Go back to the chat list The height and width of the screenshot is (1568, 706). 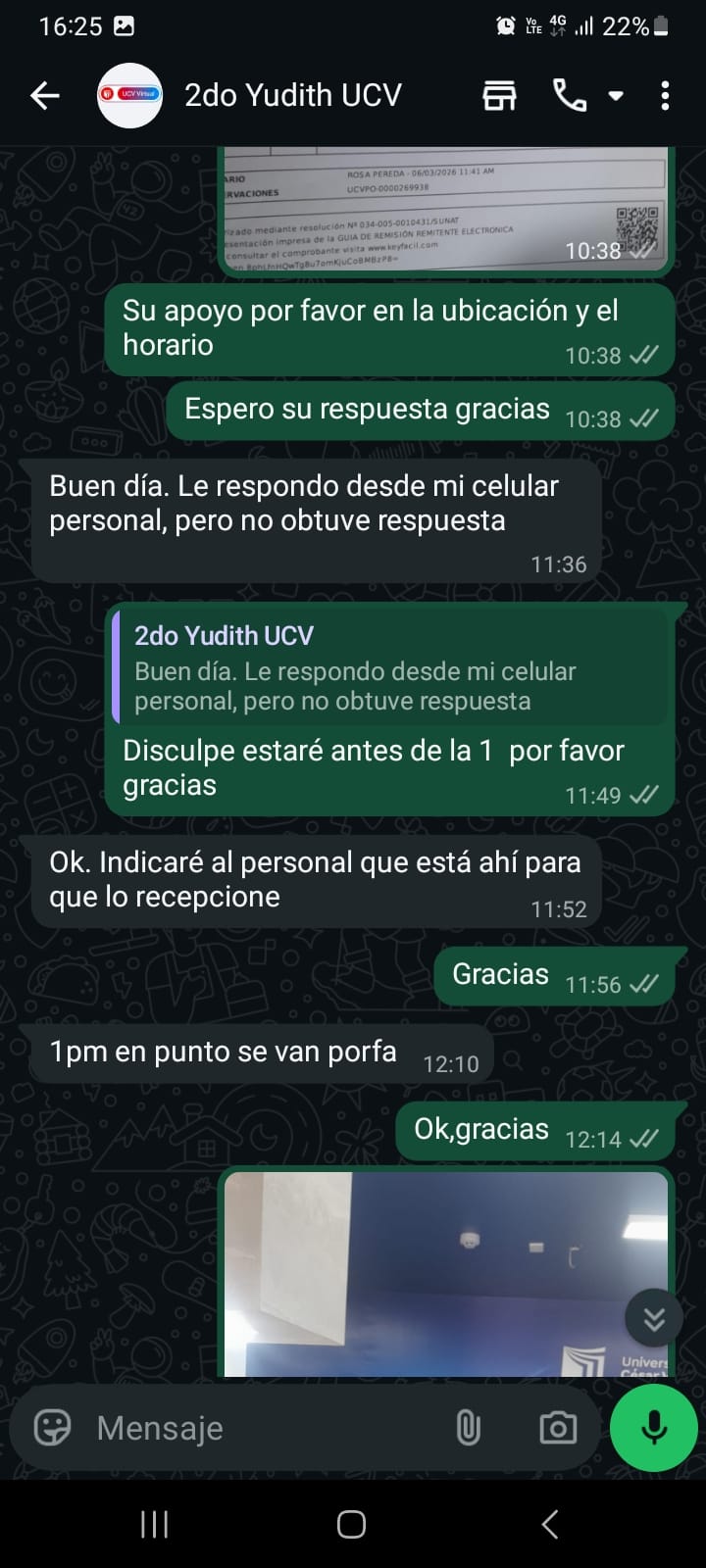[x=45, y=95]
